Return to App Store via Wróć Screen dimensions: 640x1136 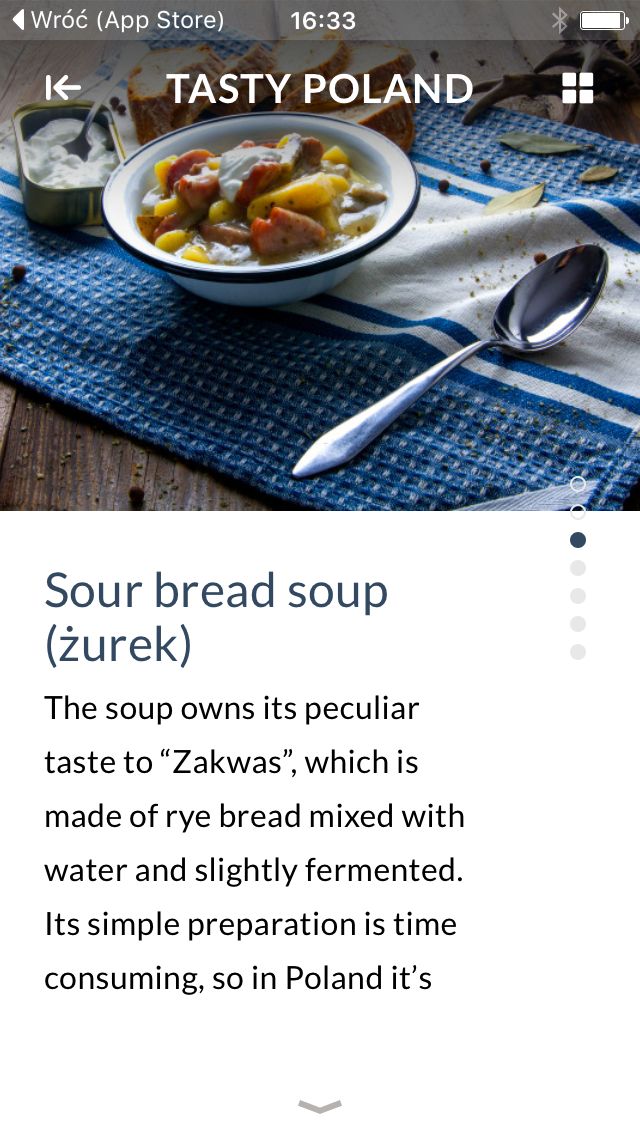click(119, 20)
